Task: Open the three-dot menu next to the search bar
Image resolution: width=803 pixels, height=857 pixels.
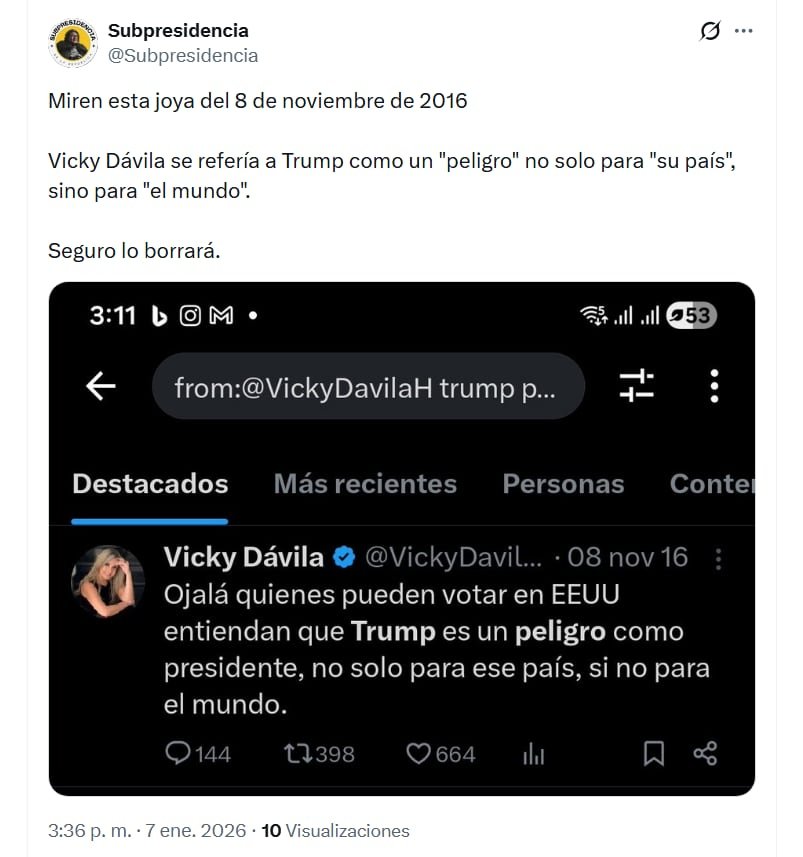Action: [715, 386]
